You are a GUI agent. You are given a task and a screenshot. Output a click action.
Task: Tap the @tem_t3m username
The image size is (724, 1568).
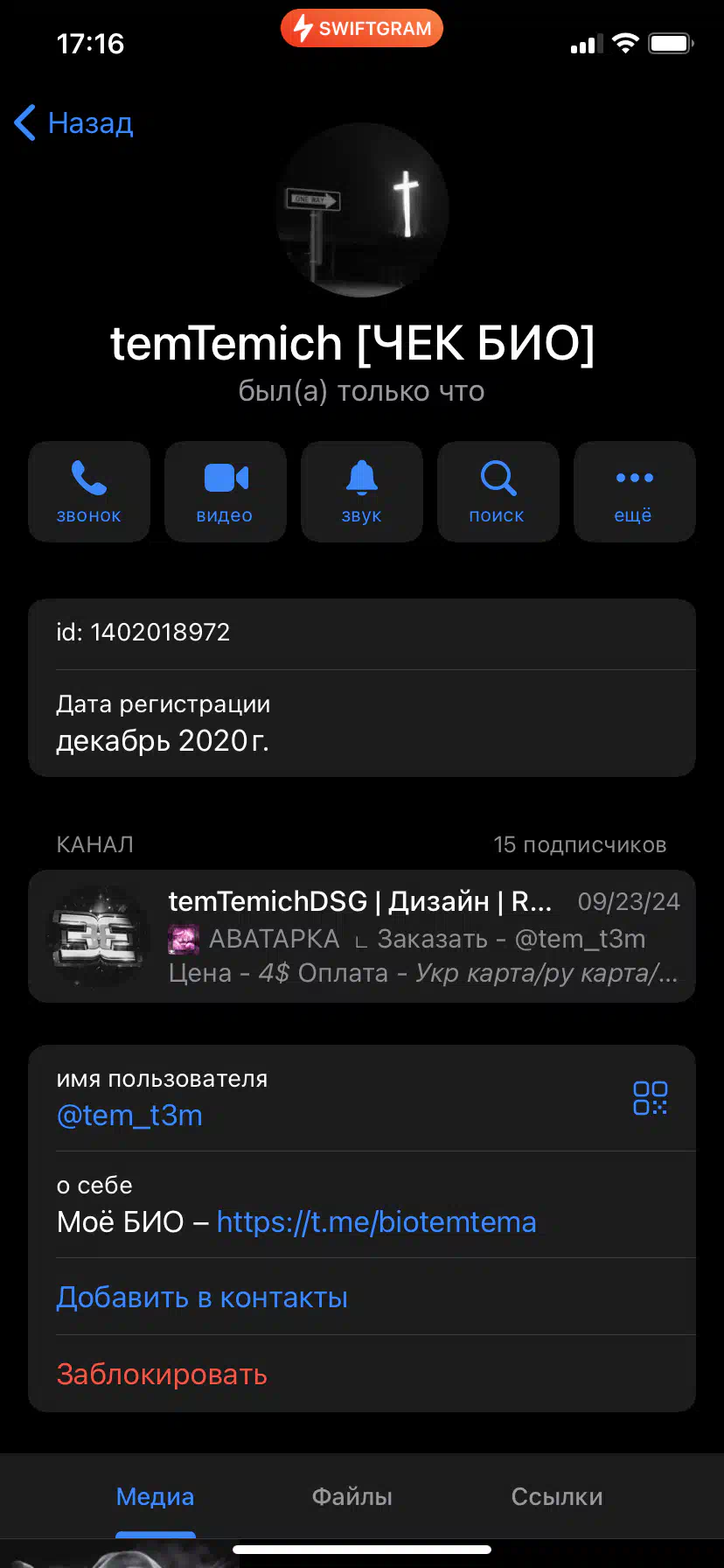129,1116
